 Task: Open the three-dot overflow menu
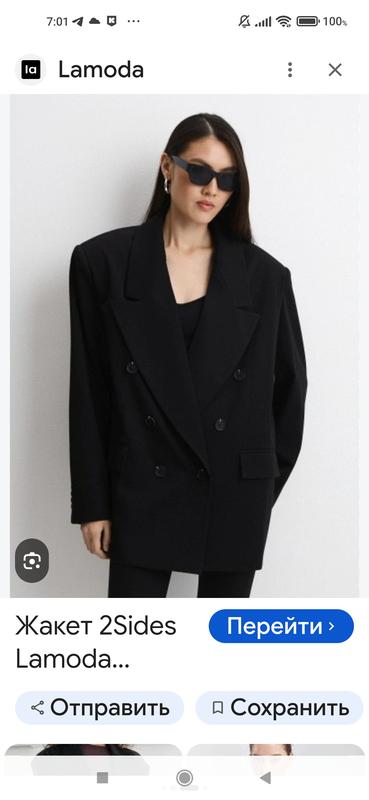(x=290, y=70)
